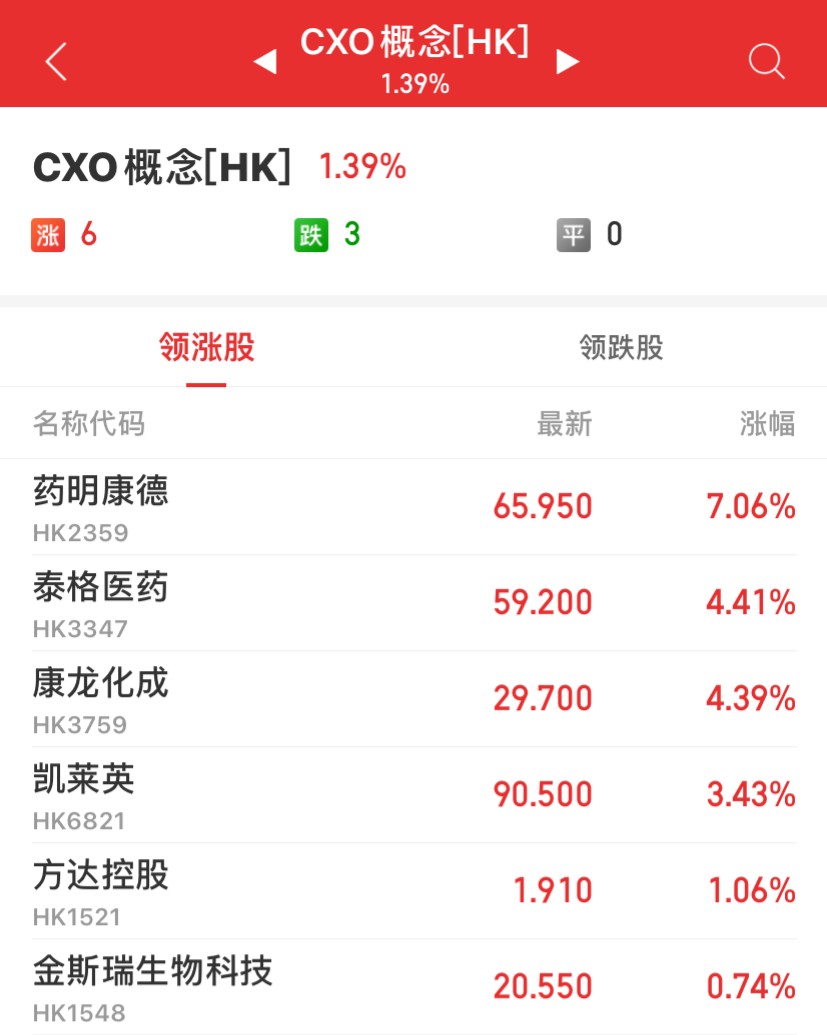The height and width of the screenshot is (1035, 827).
Task: Select the 领涨股 tab
Action: coord(206,348)
